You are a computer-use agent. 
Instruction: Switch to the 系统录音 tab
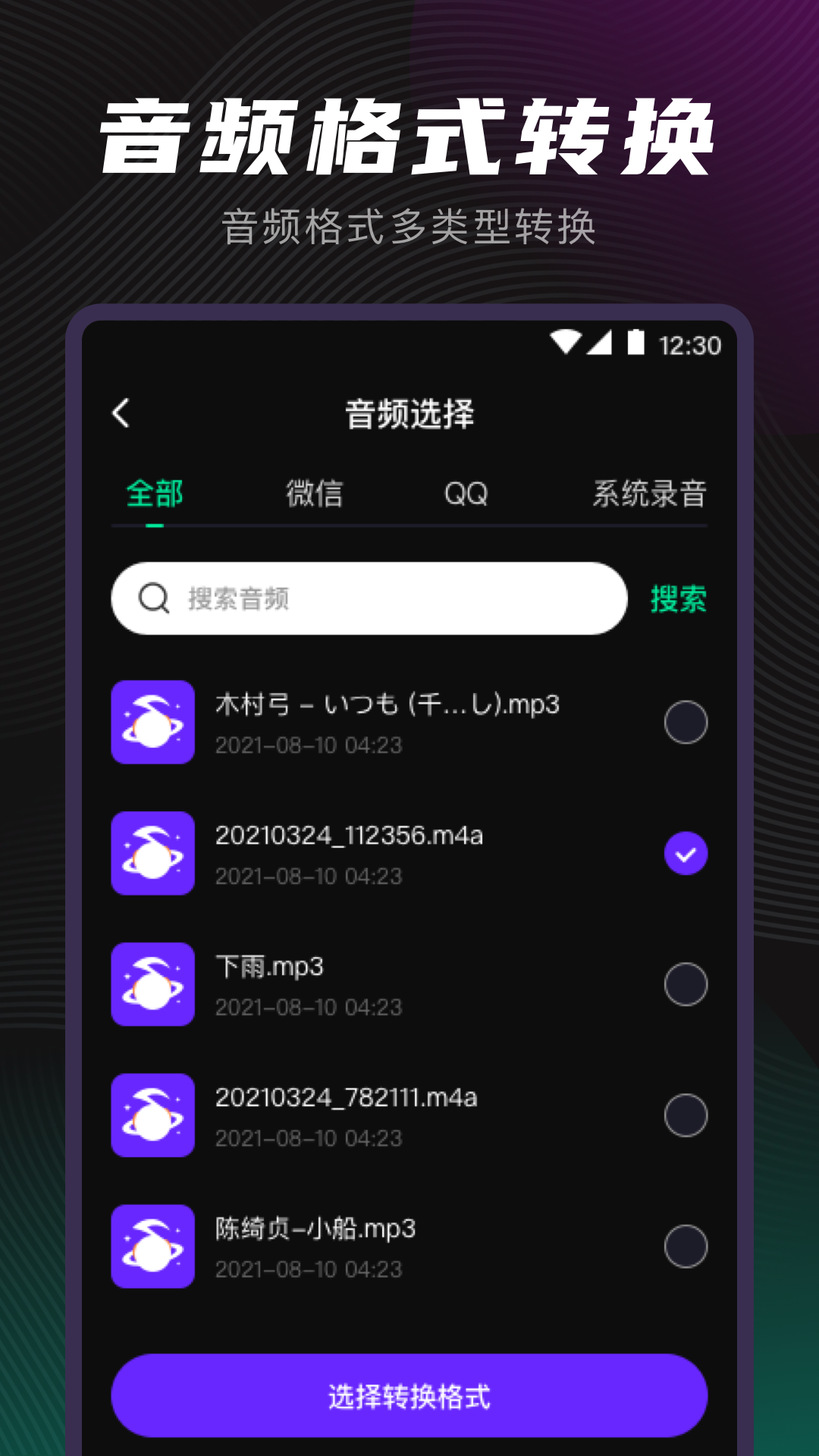coord(651,493)
